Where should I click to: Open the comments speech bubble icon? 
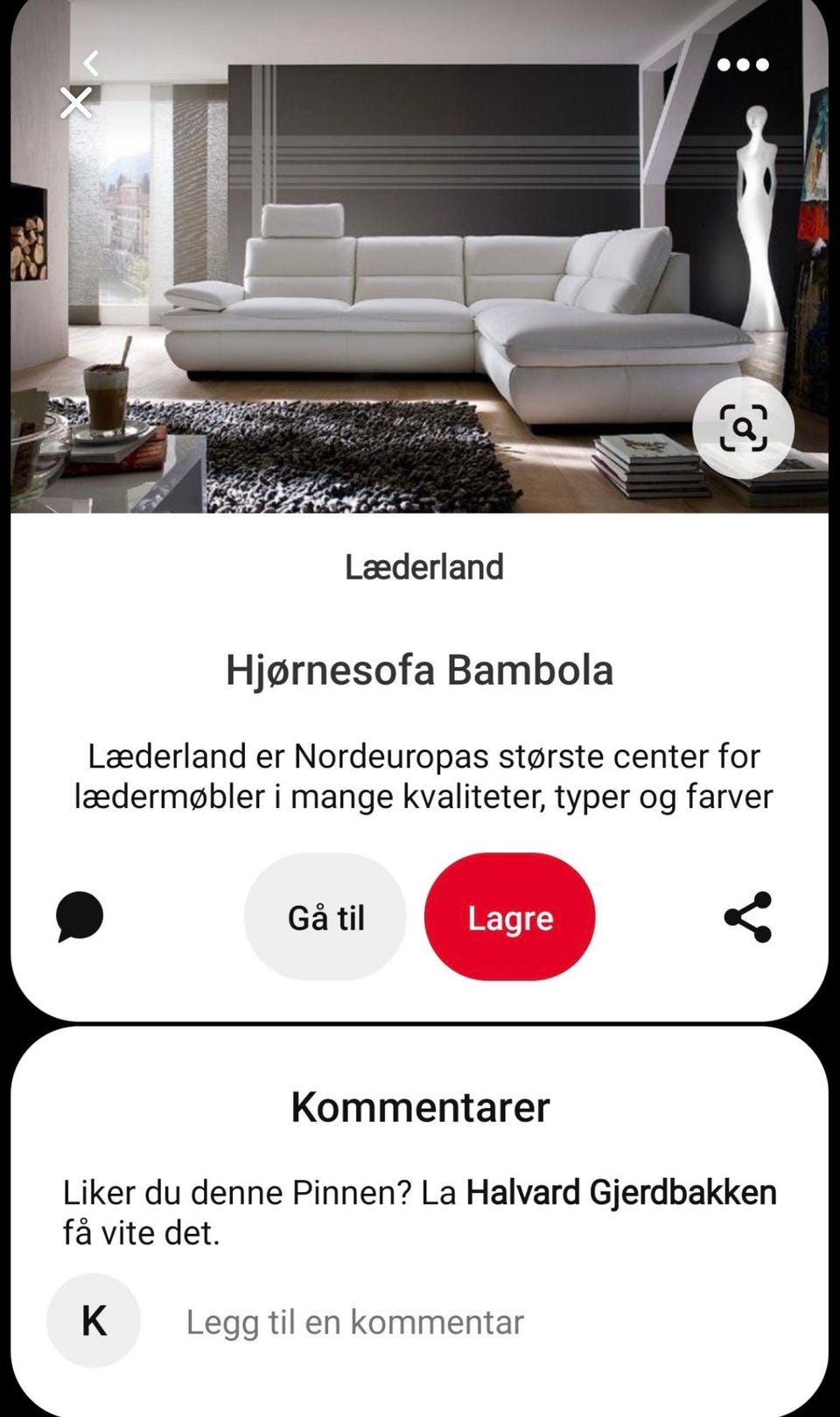coord(79,916)
